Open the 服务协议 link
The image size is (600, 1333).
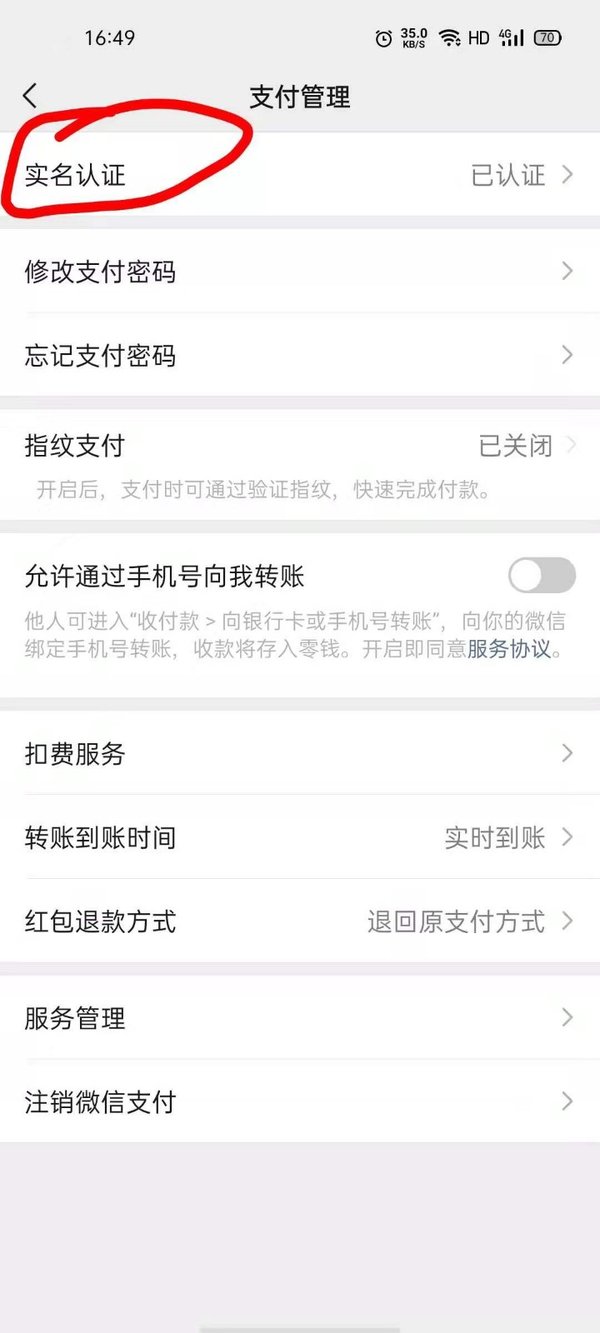point(509,648)
